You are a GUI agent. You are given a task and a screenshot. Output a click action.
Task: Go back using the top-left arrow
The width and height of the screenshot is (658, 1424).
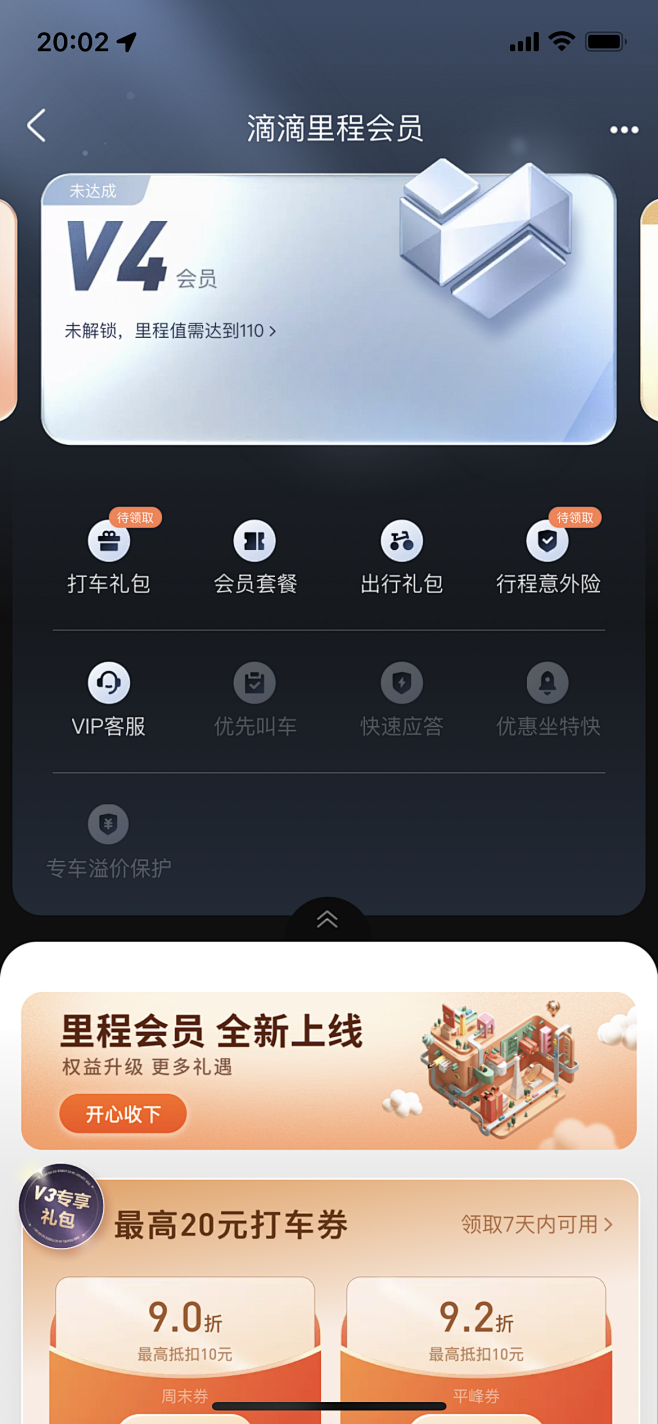(x=37, y=126)
